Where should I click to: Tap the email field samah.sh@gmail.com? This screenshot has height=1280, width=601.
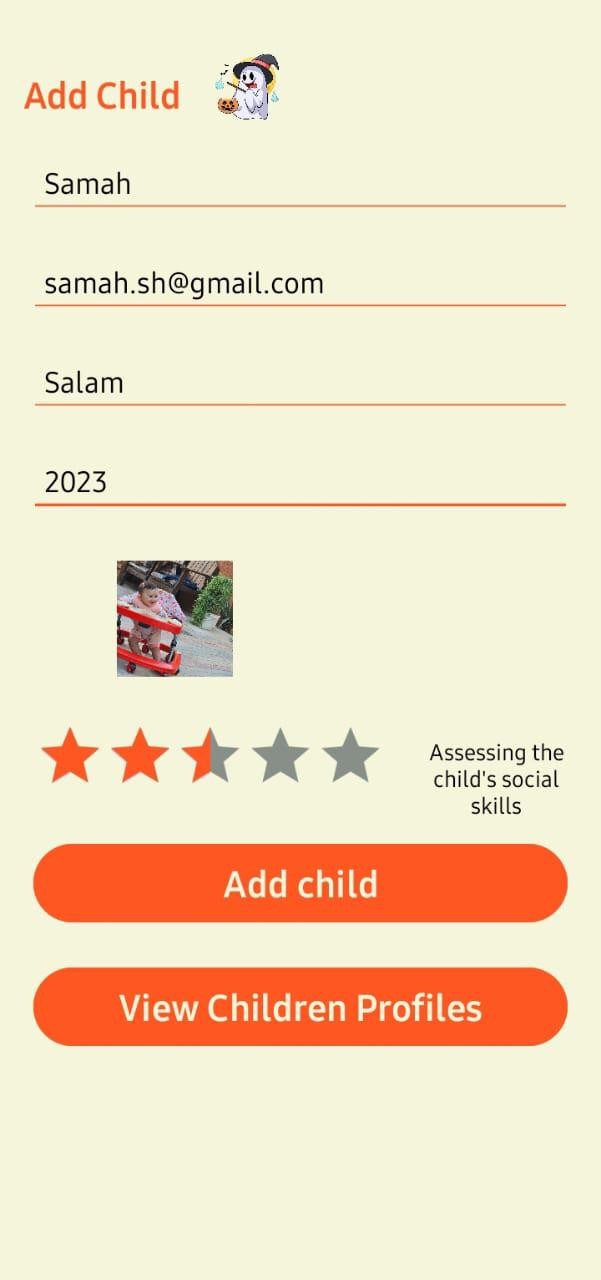(x=300, y=283)
